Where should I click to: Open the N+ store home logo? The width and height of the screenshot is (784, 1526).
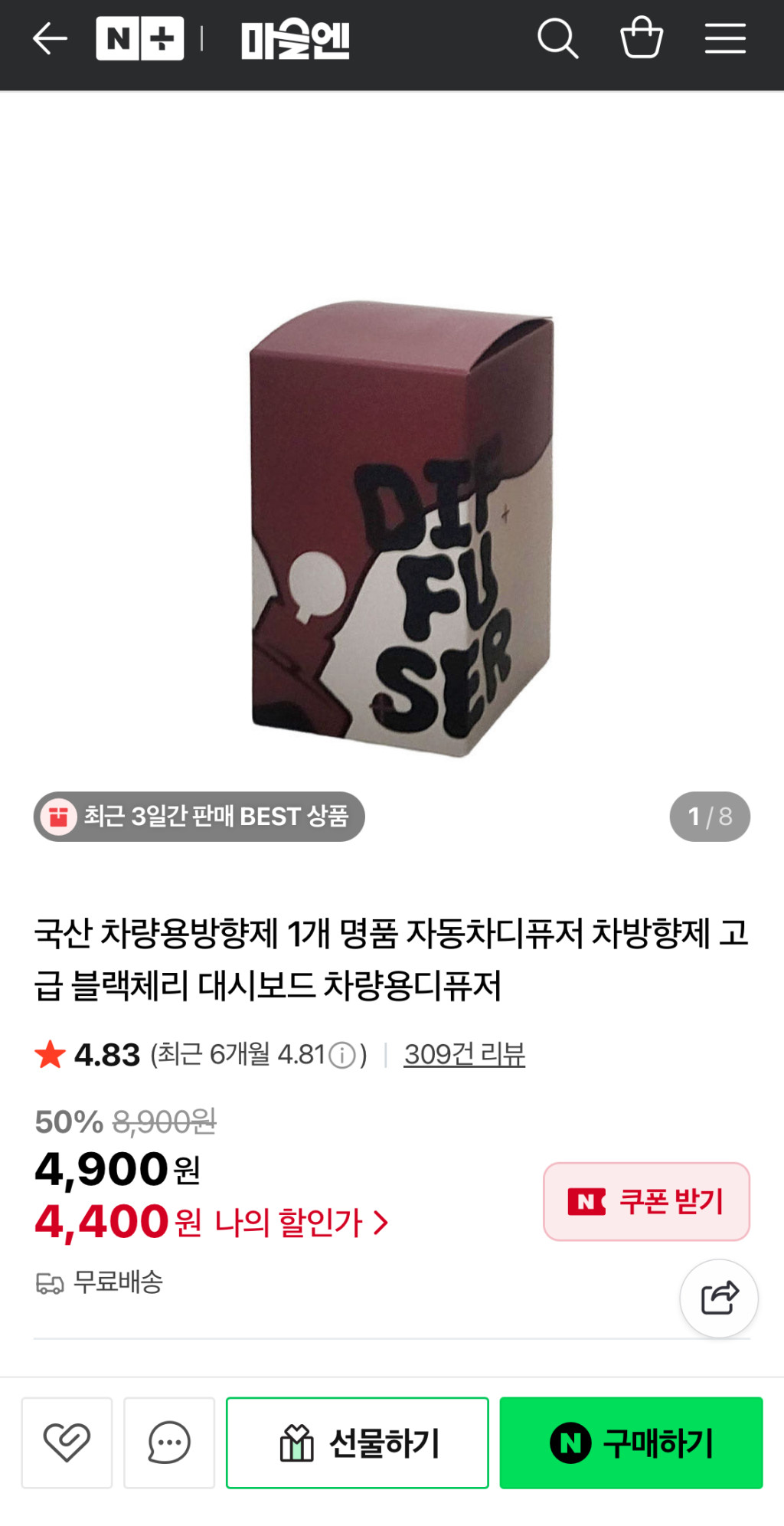coord(140,38)
